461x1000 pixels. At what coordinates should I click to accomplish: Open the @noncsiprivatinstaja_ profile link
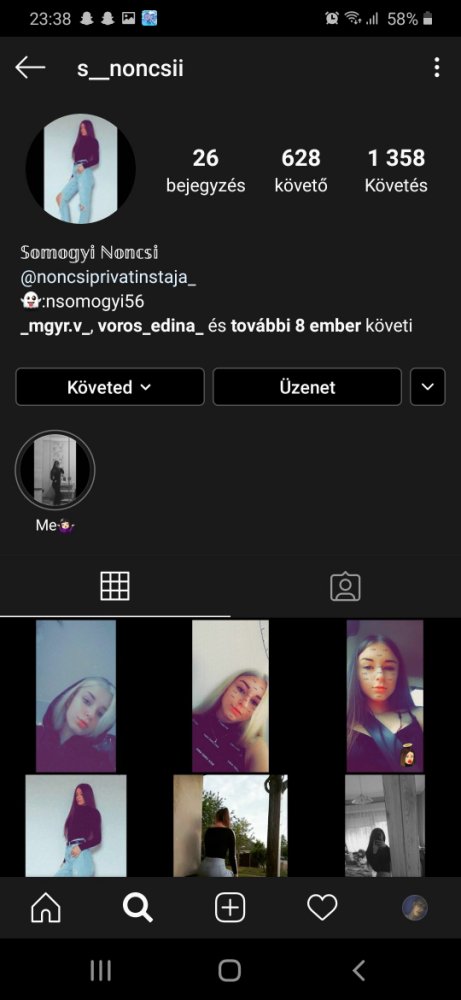tap(108, 278)
